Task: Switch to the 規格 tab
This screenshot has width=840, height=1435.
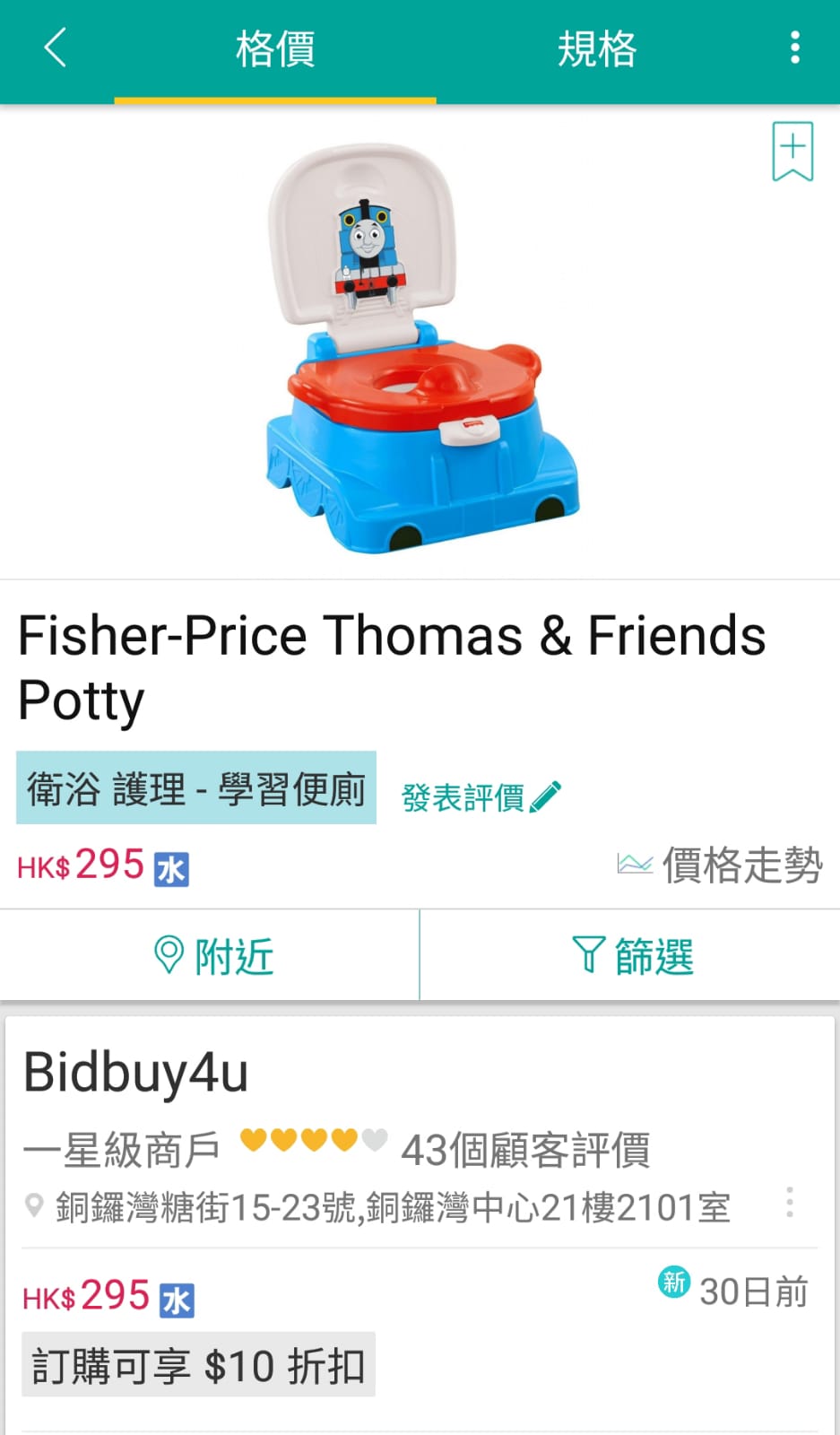Action: pos(596,49)
